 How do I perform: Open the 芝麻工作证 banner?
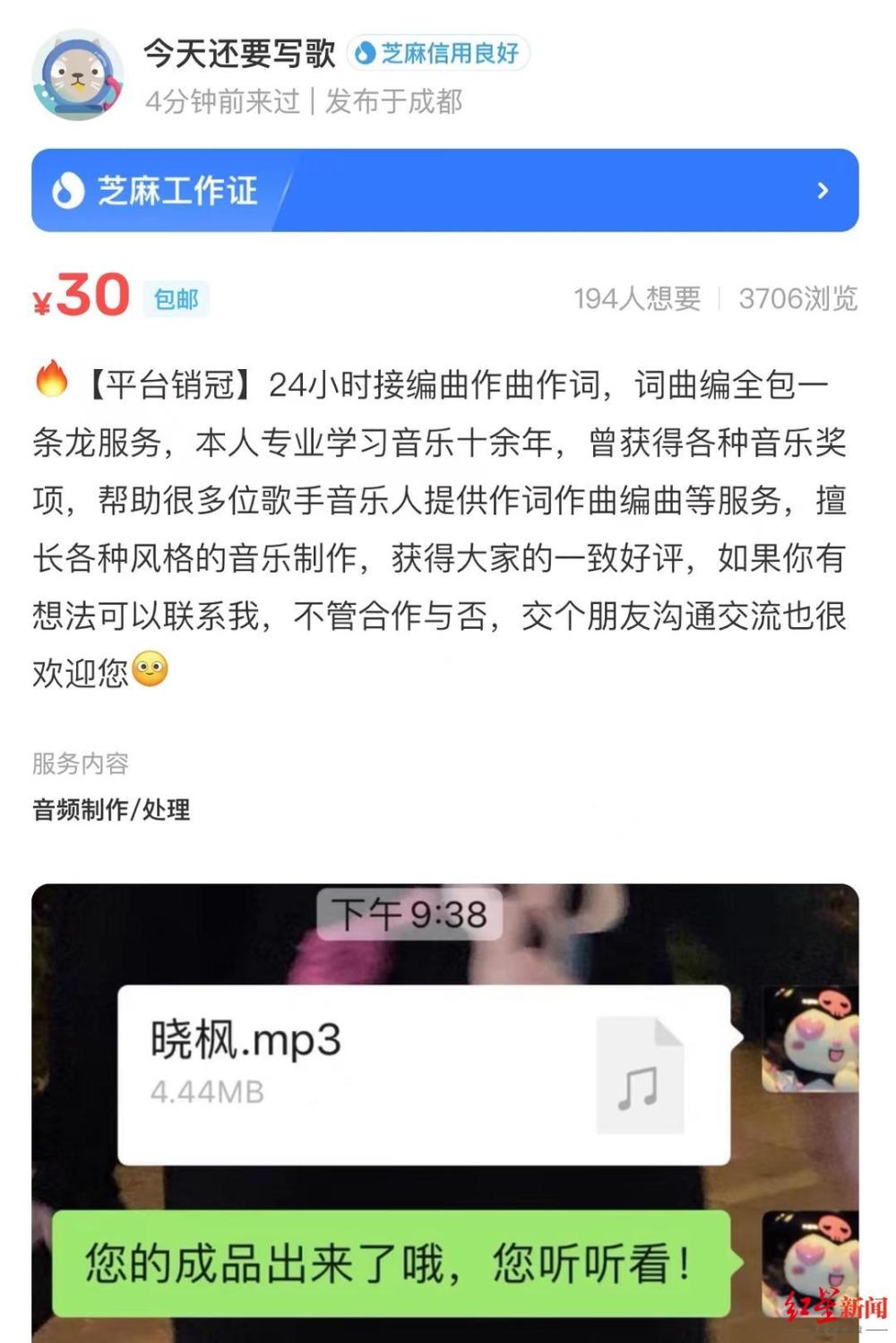click(445, 191)
